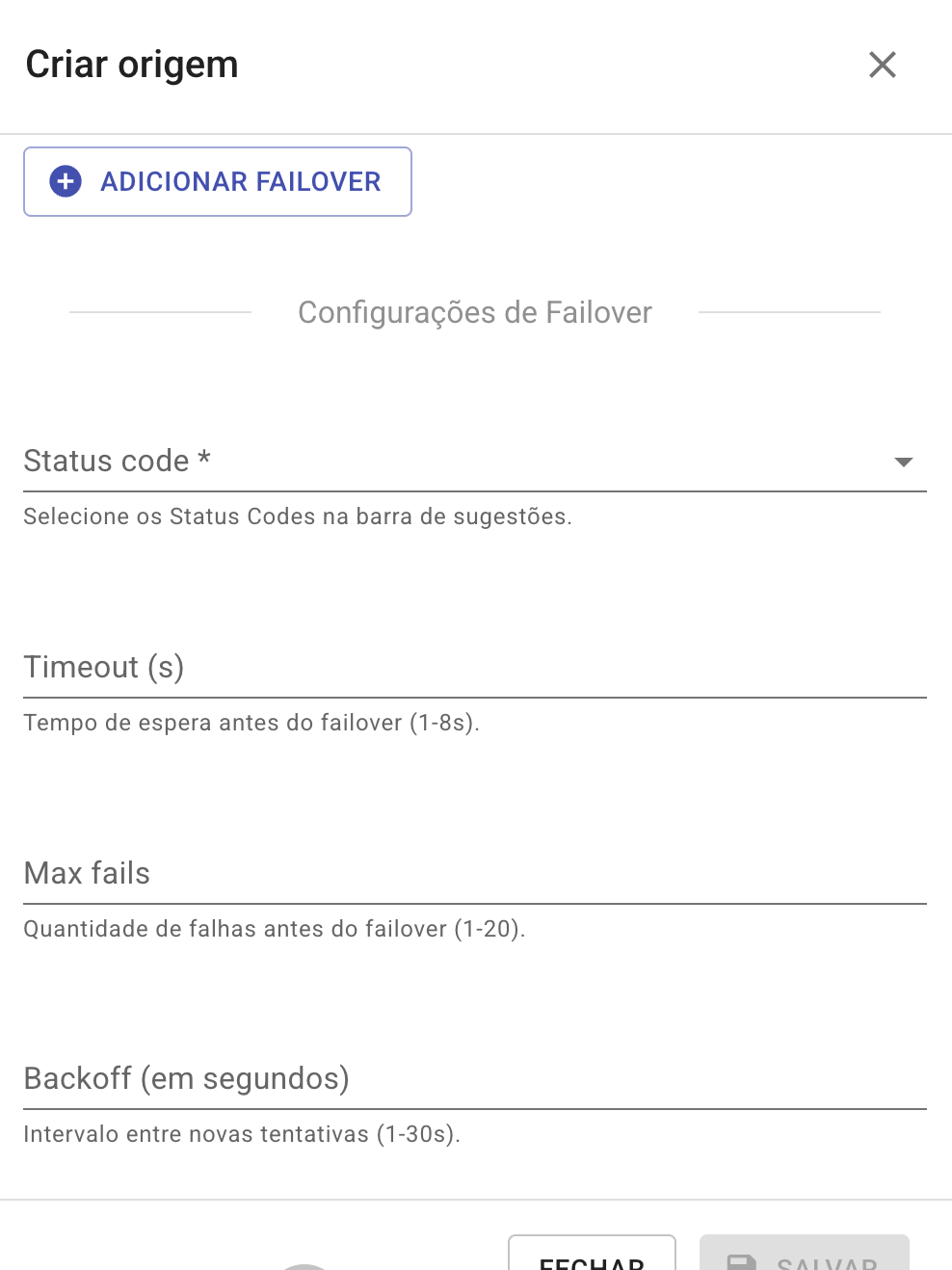Click the Configurações de Failover section header
Screen dimensions: 952x1270
click(x=474, y=312)
